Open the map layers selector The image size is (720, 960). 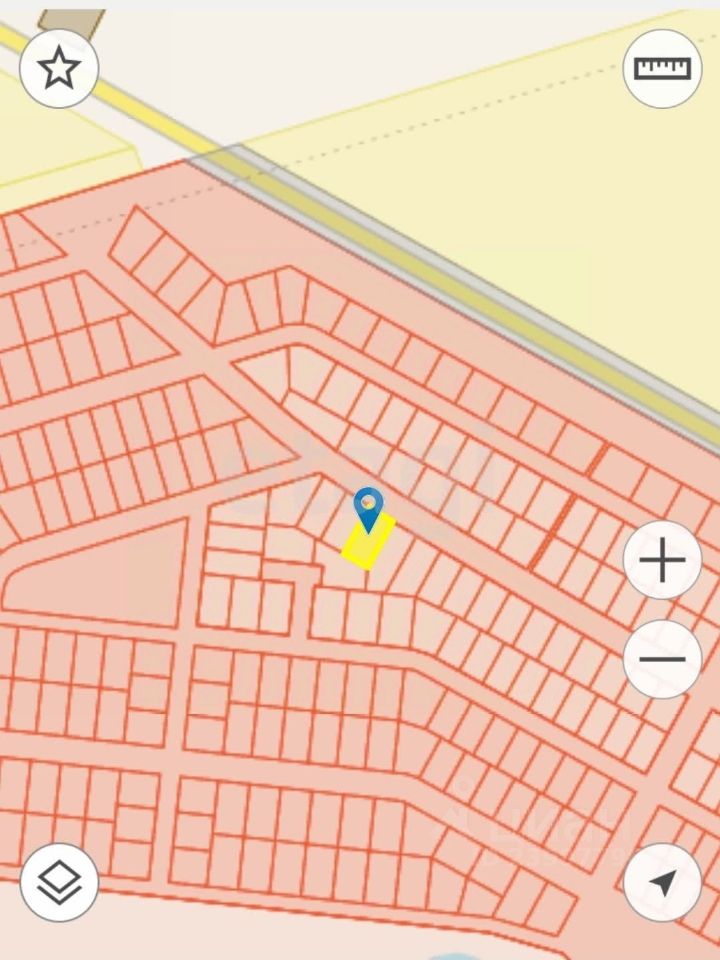tap(59, 882)
